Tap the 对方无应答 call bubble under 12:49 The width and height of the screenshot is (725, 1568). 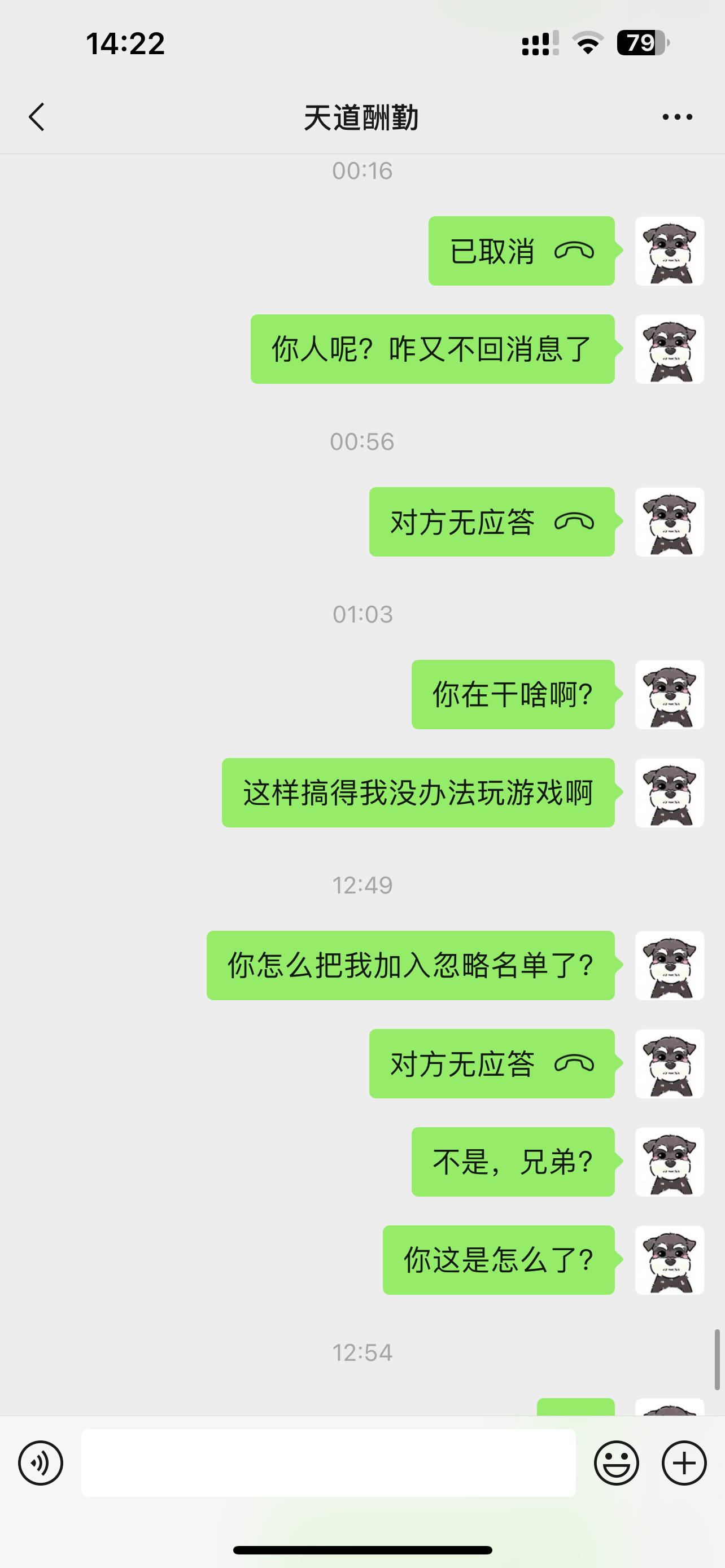[492, 1063]
